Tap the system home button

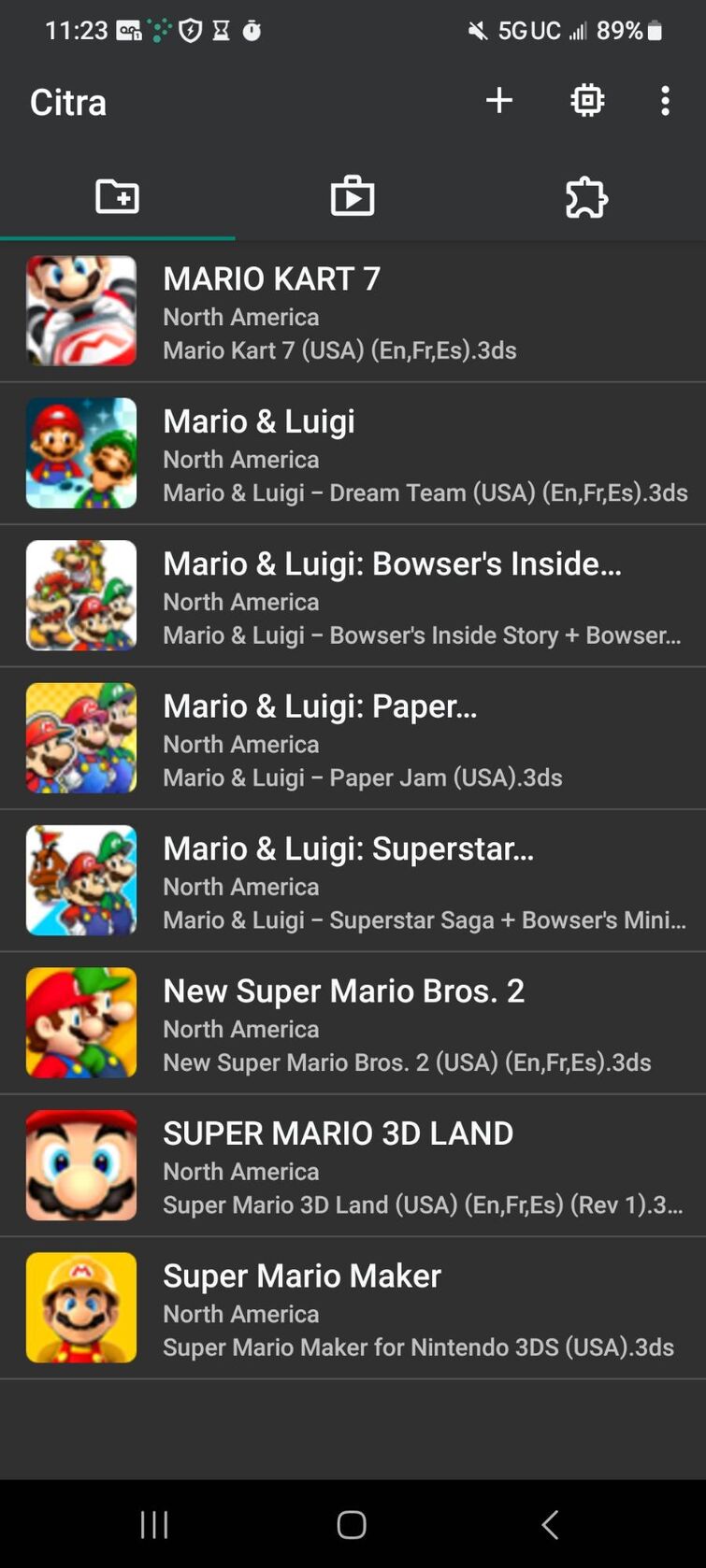point(352,1524)
